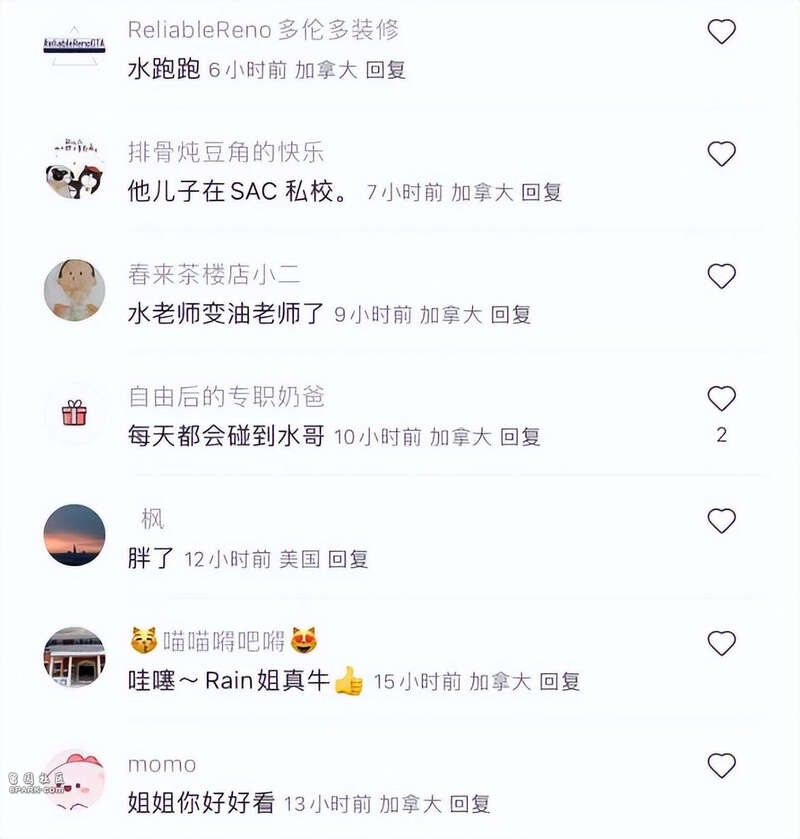Reply to momo's comment 姐姐你好好看
This screenshot has width=800, height=839.
tap(470, 804)
